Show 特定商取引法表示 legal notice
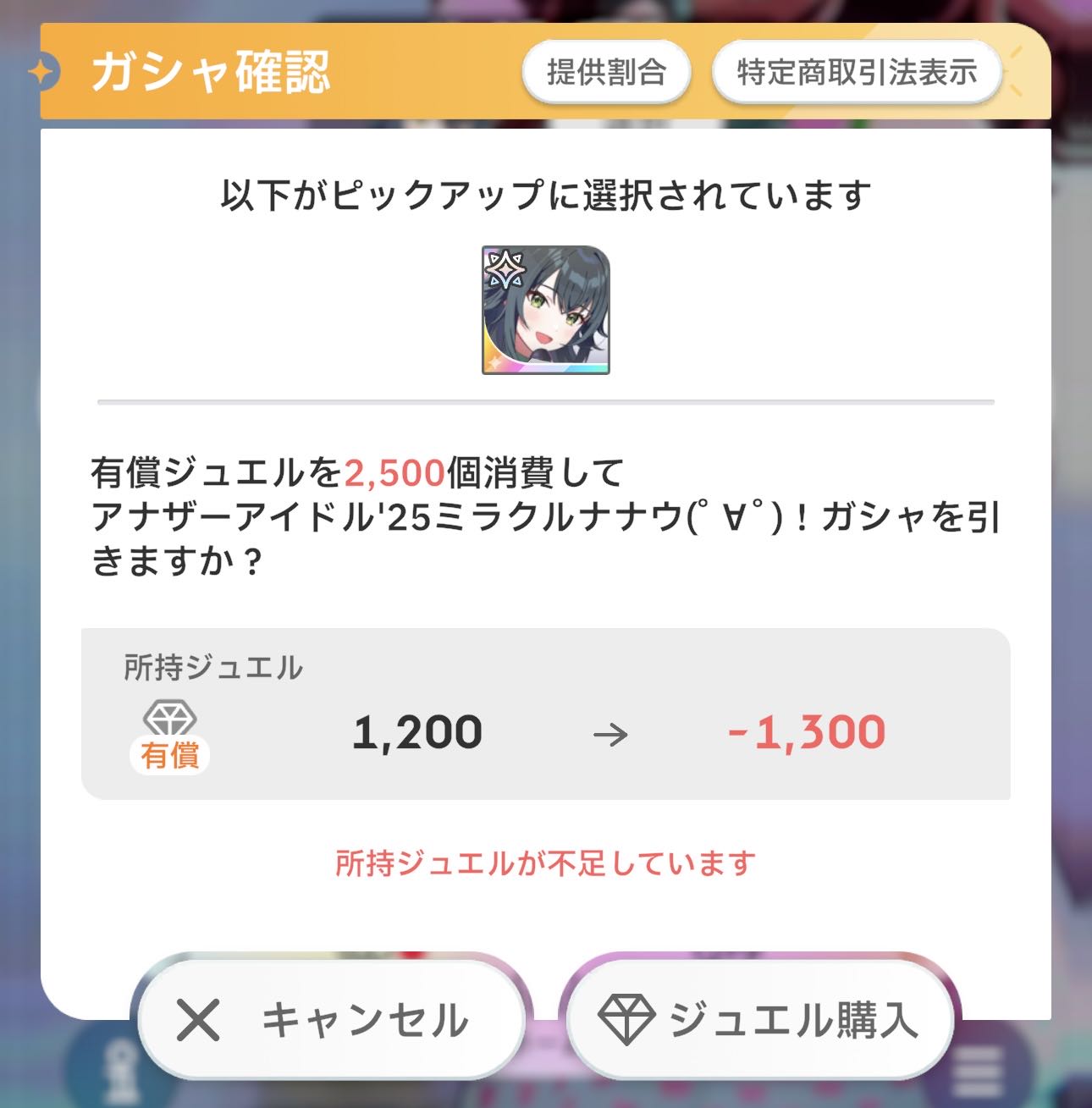Viewport: 1092px width, 1108px height. tap(857, 72)
